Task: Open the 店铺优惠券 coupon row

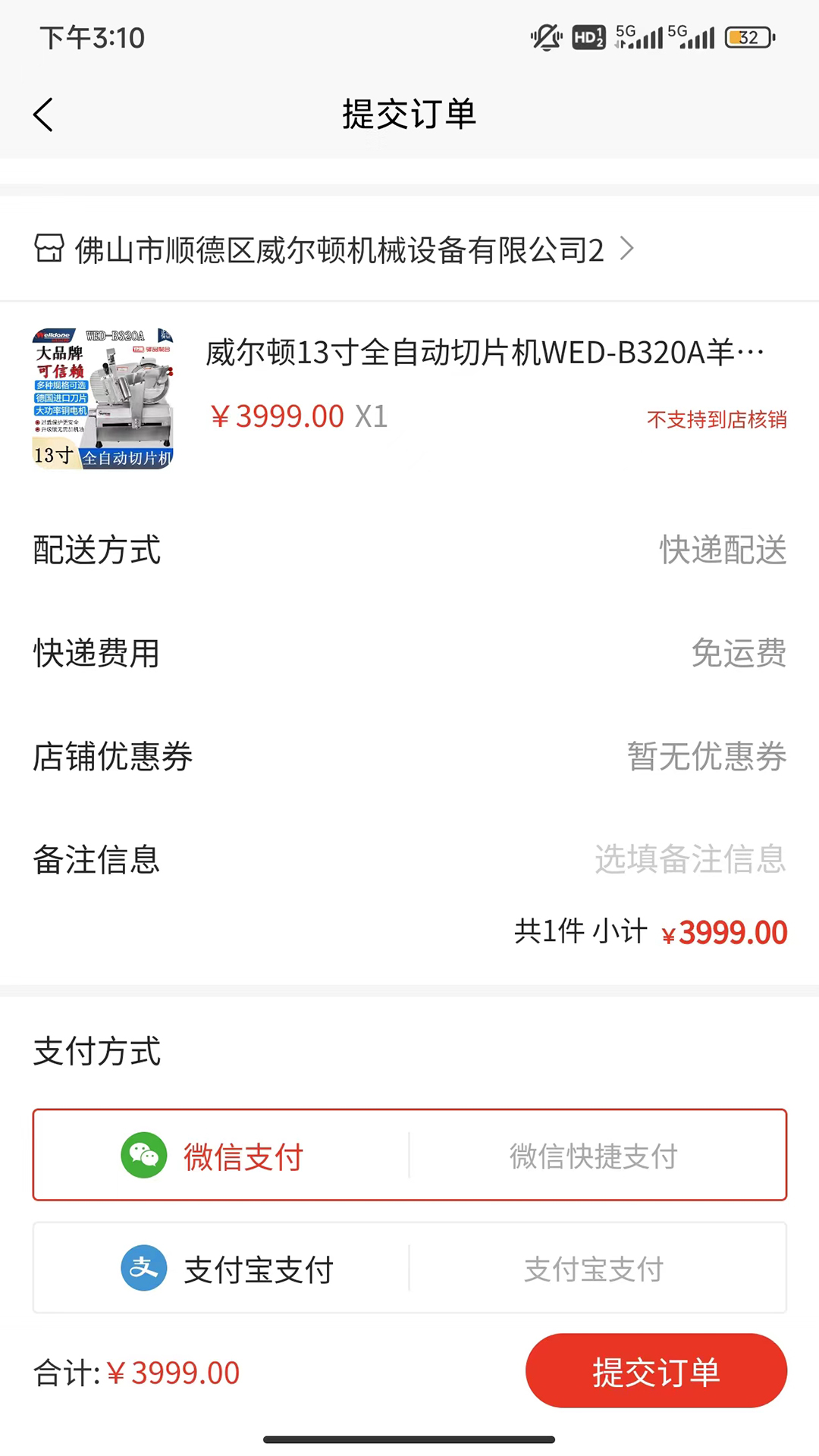Action: pyautogui.click(x=409, y=756)
